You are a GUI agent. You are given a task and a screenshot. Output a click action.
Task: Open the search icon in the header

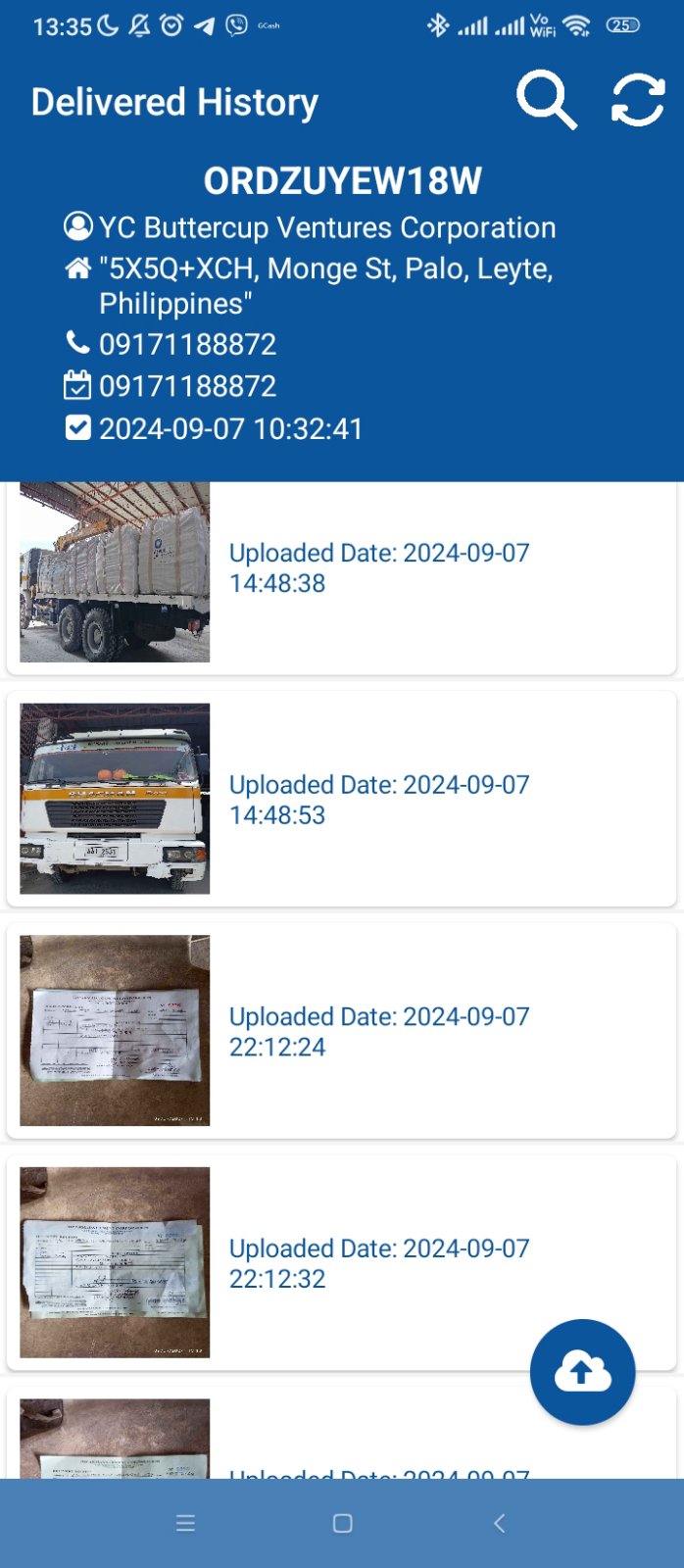point(546,100)
